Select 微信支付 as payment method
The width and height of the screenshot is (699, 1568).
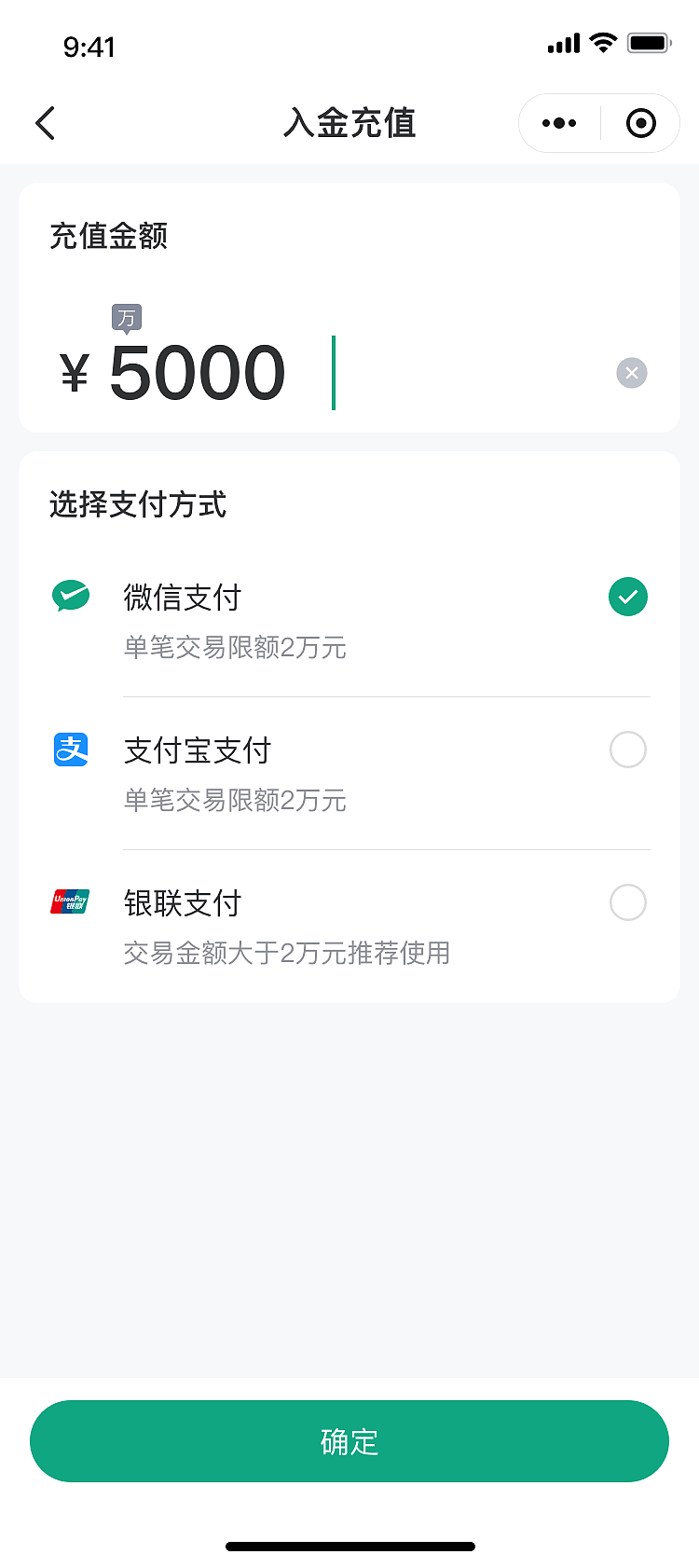coord(182,597)
